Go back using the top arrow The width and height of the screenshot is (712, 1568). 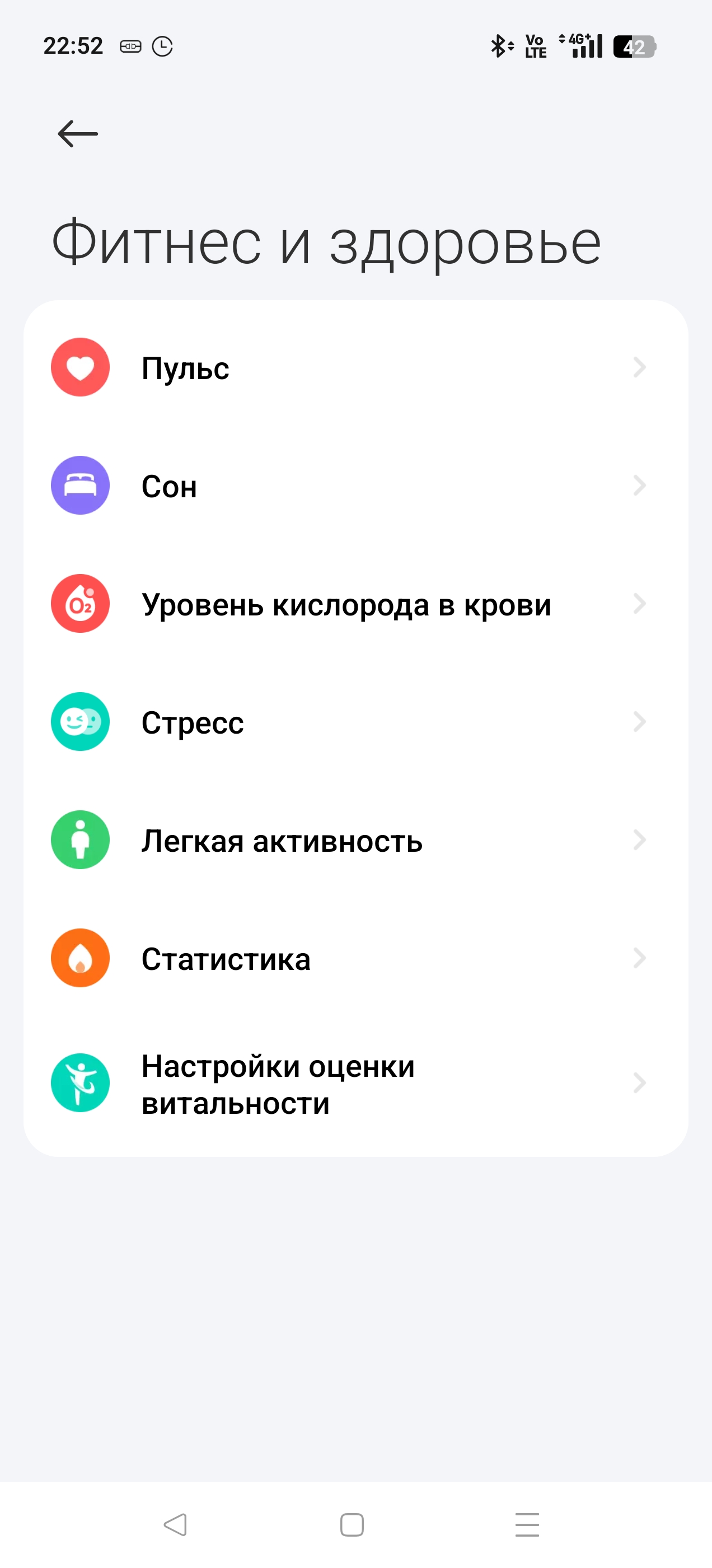(x=78, y=134)
